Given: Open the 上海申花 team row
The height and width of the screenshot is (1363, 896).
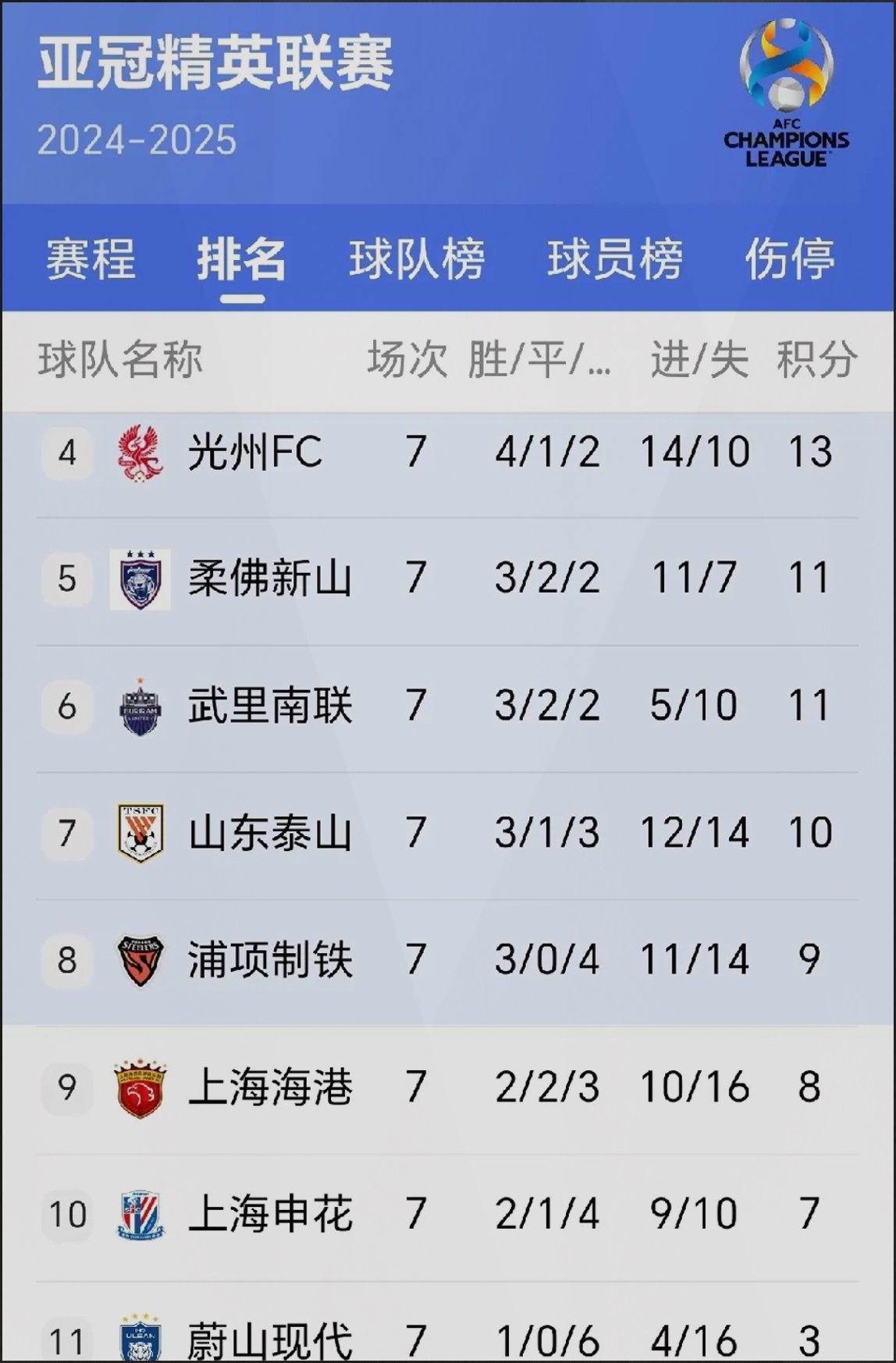Looking at the screenshot, I should 269,1215.
